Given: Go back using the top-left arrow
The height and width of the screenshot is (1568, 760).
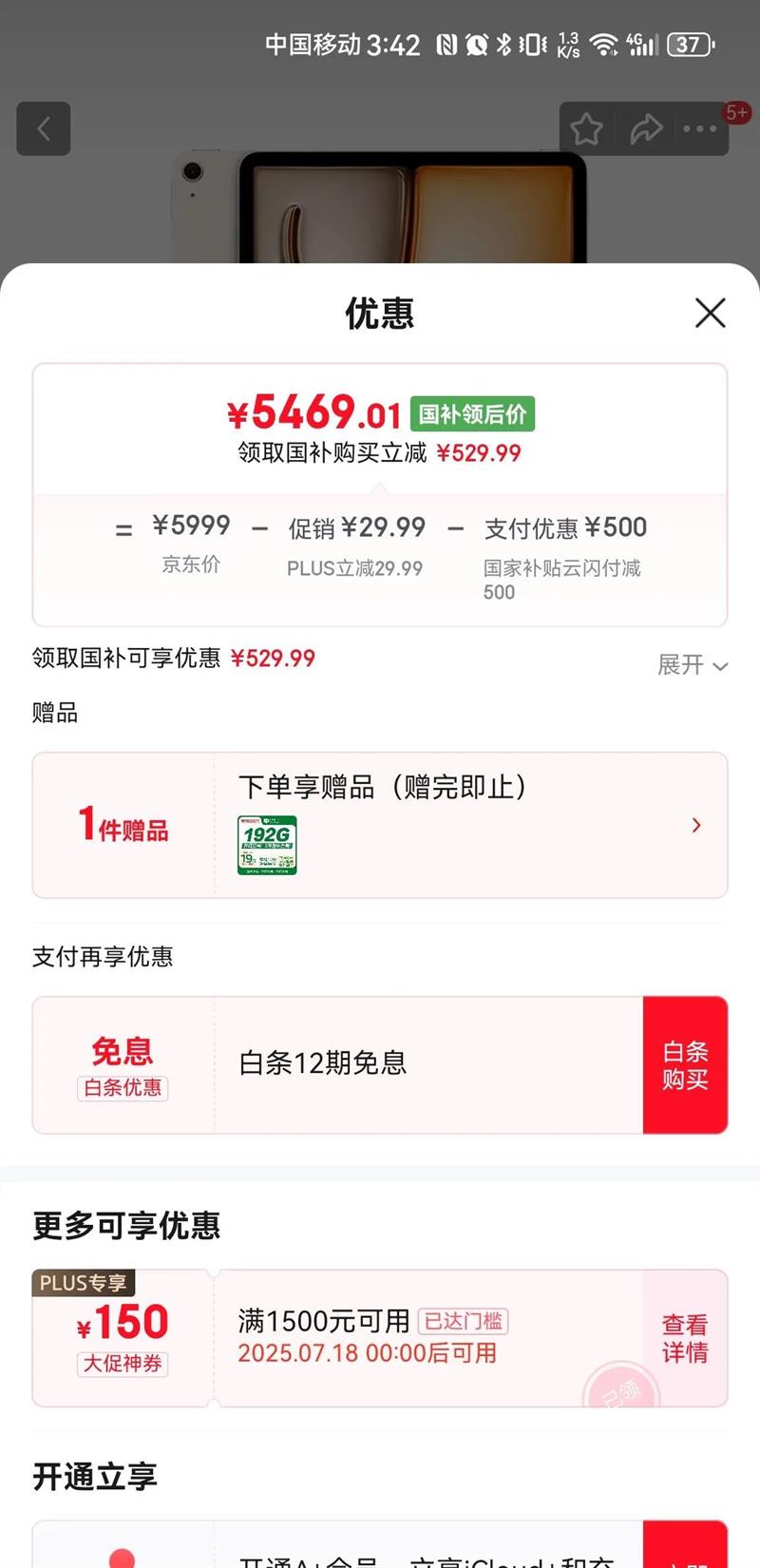Looking at the screenshot, I should tap(44, 128).
